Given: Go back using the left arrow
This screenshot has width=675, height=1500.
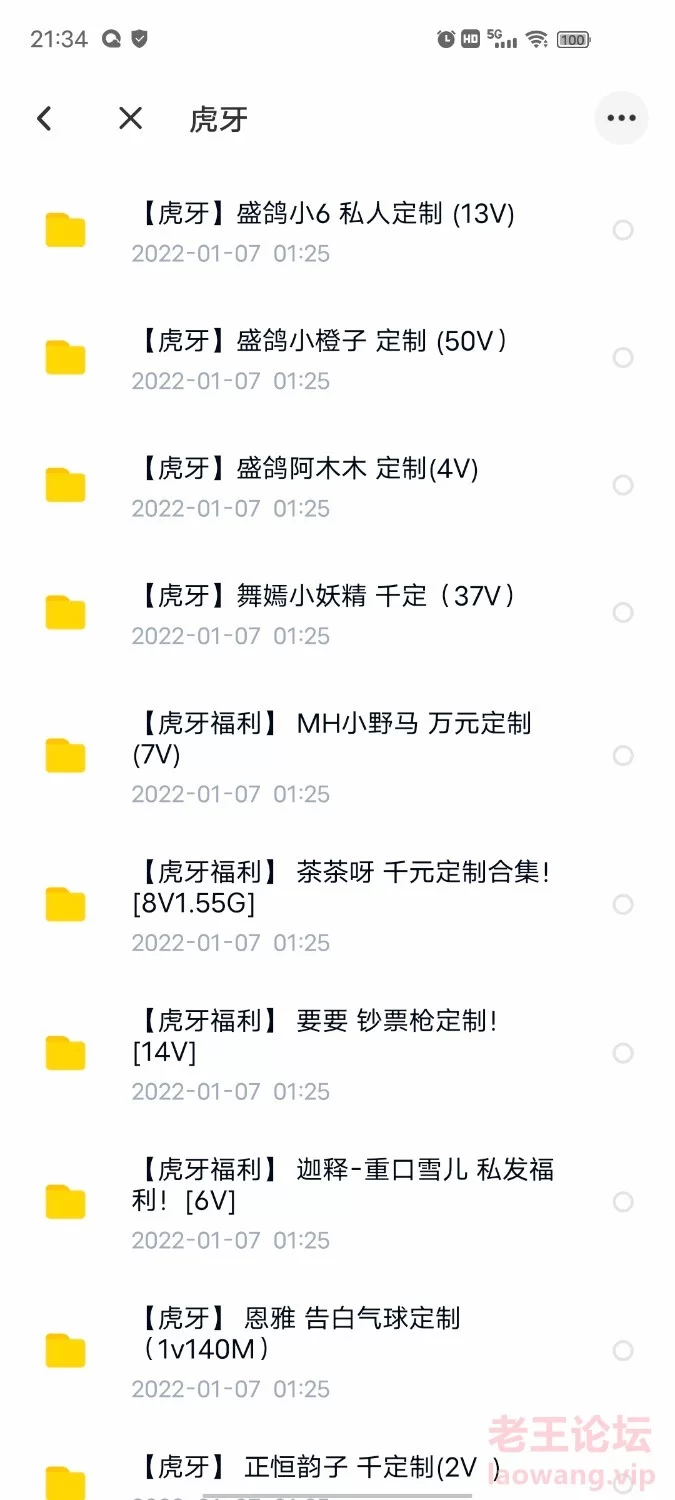Looking at the screenshot, I should (44, 119).
